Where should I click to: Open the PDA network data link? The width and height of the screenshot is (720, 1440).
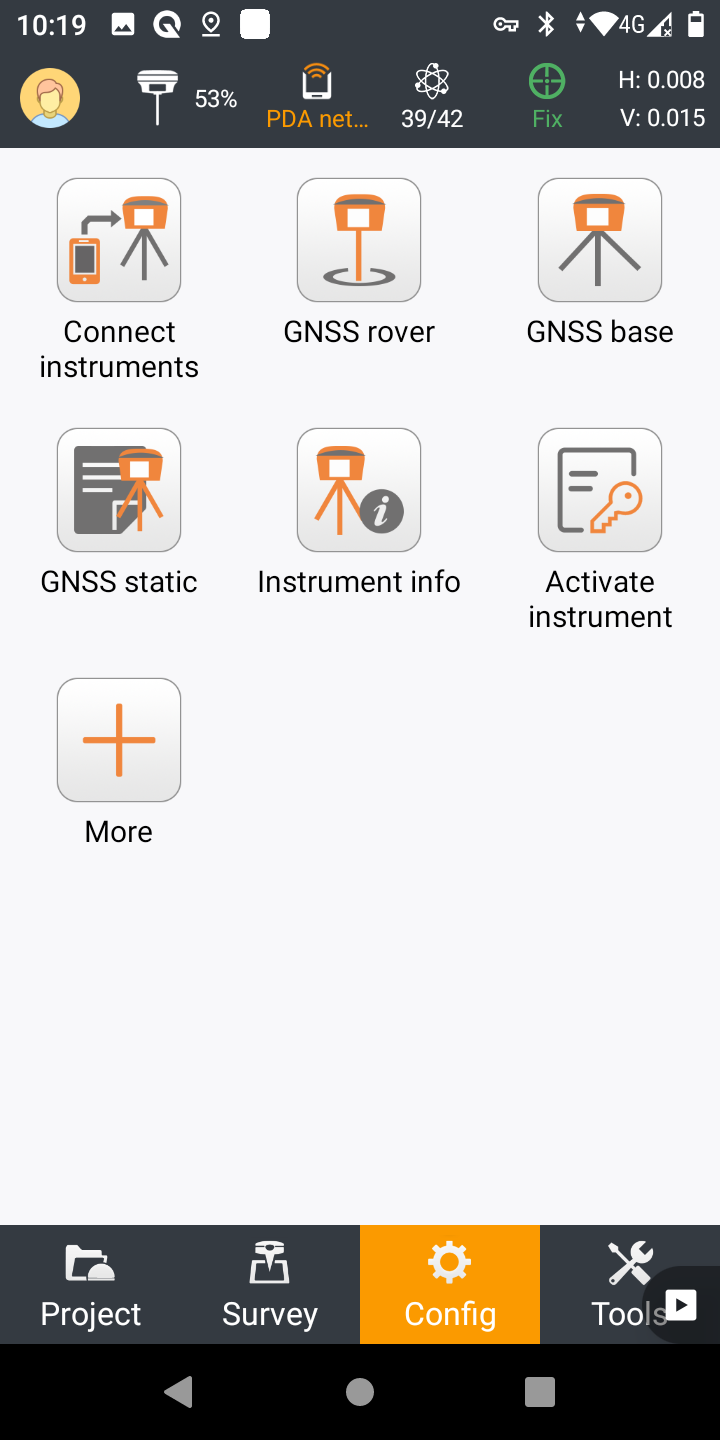(317, 98)
